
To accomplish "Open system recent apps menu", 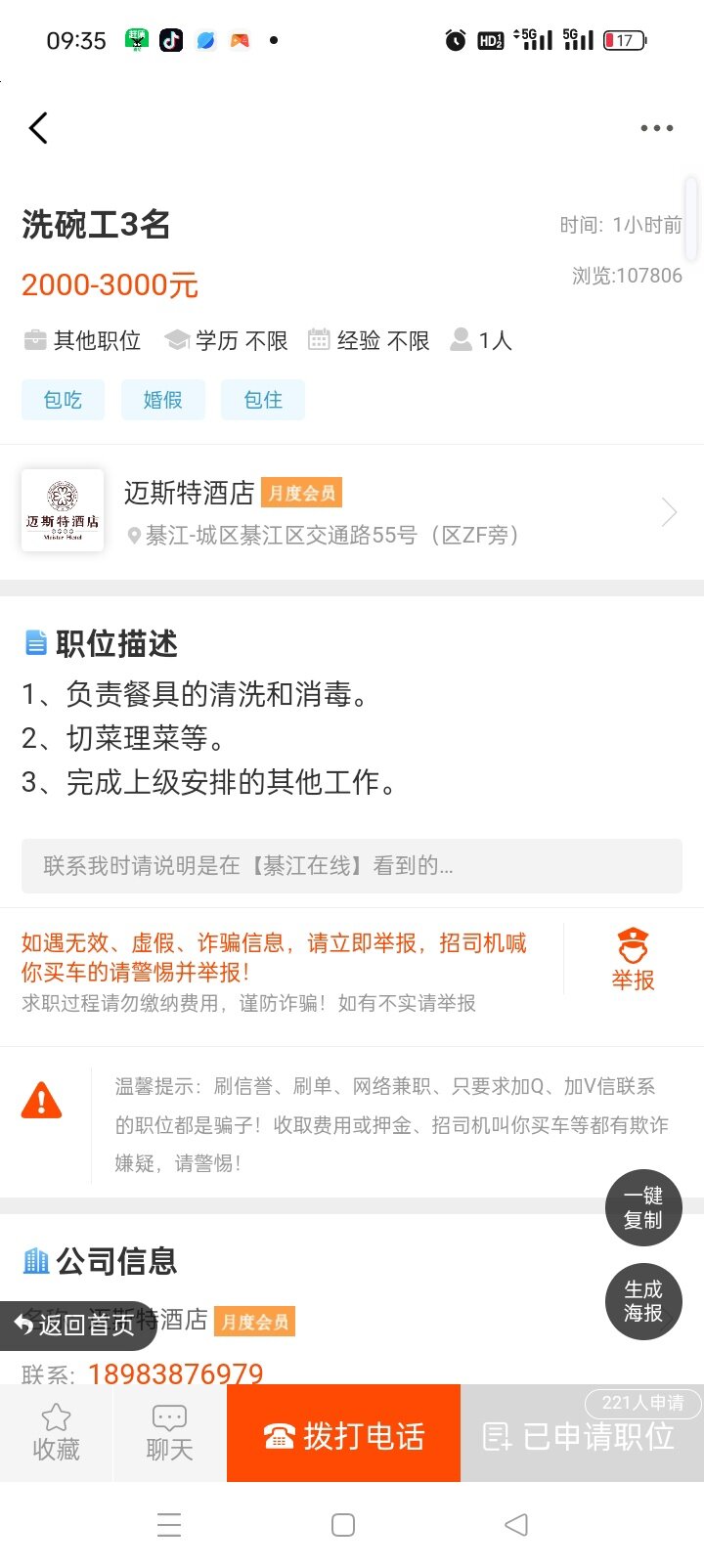I will (x=169, y=1525).
